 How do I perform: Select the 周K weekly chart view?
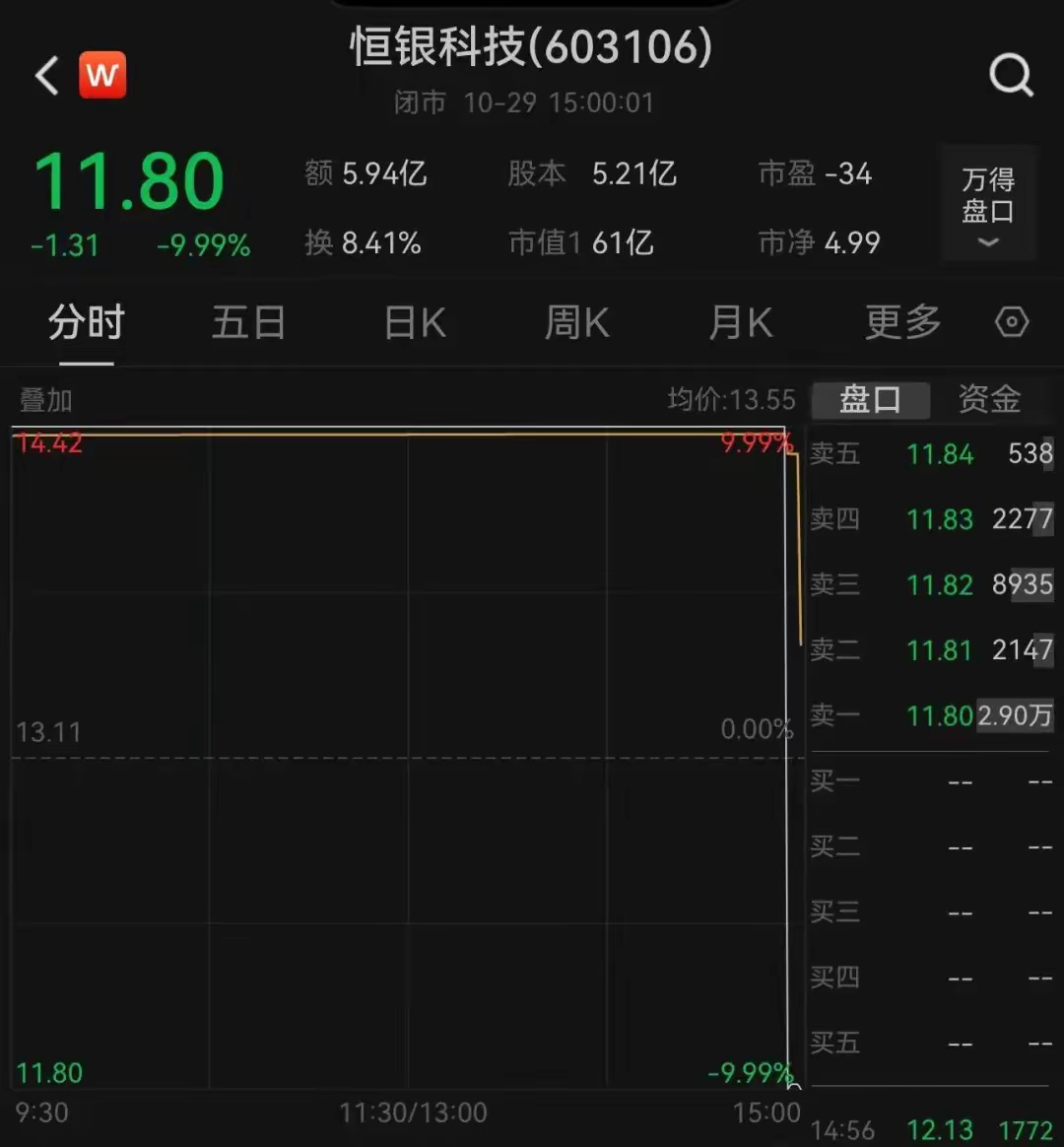click(576, 322)
